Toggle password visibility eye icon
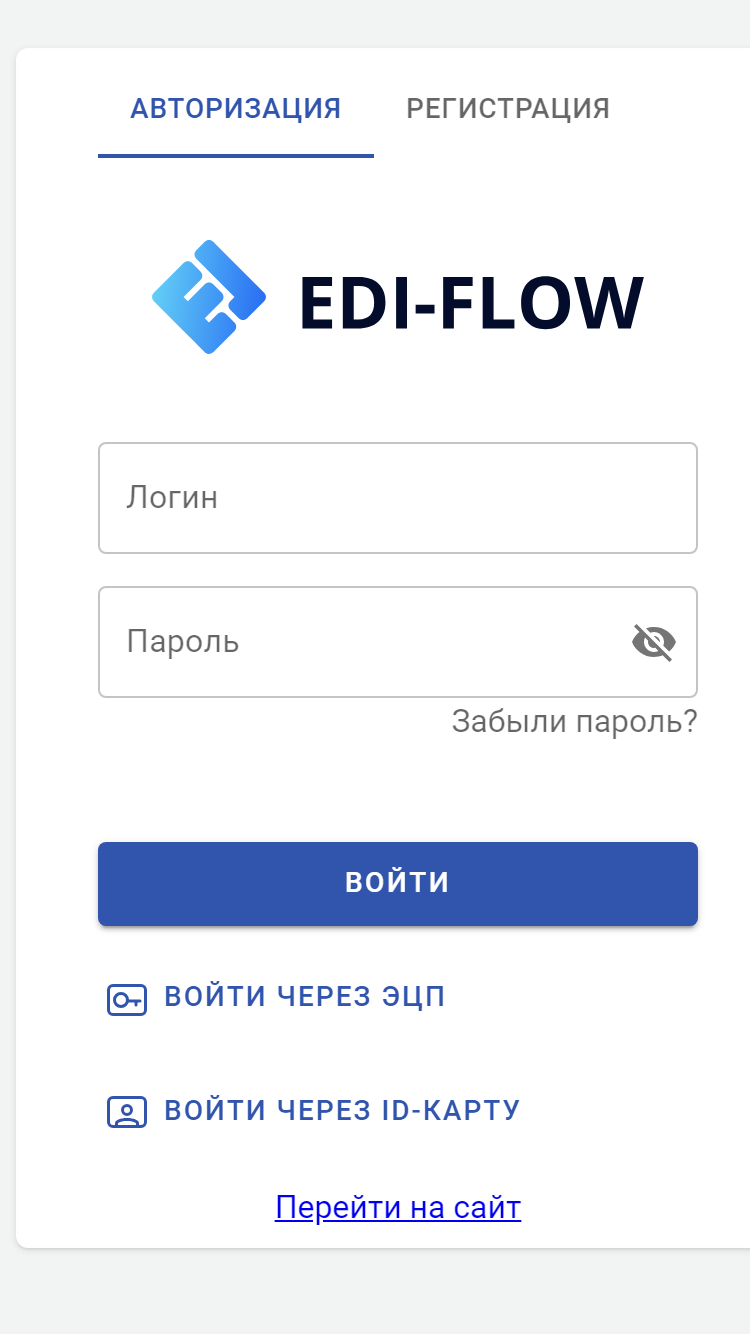The height and width of the screenshot is (1334, 750). pyautogui.click(x=654, y=642)
